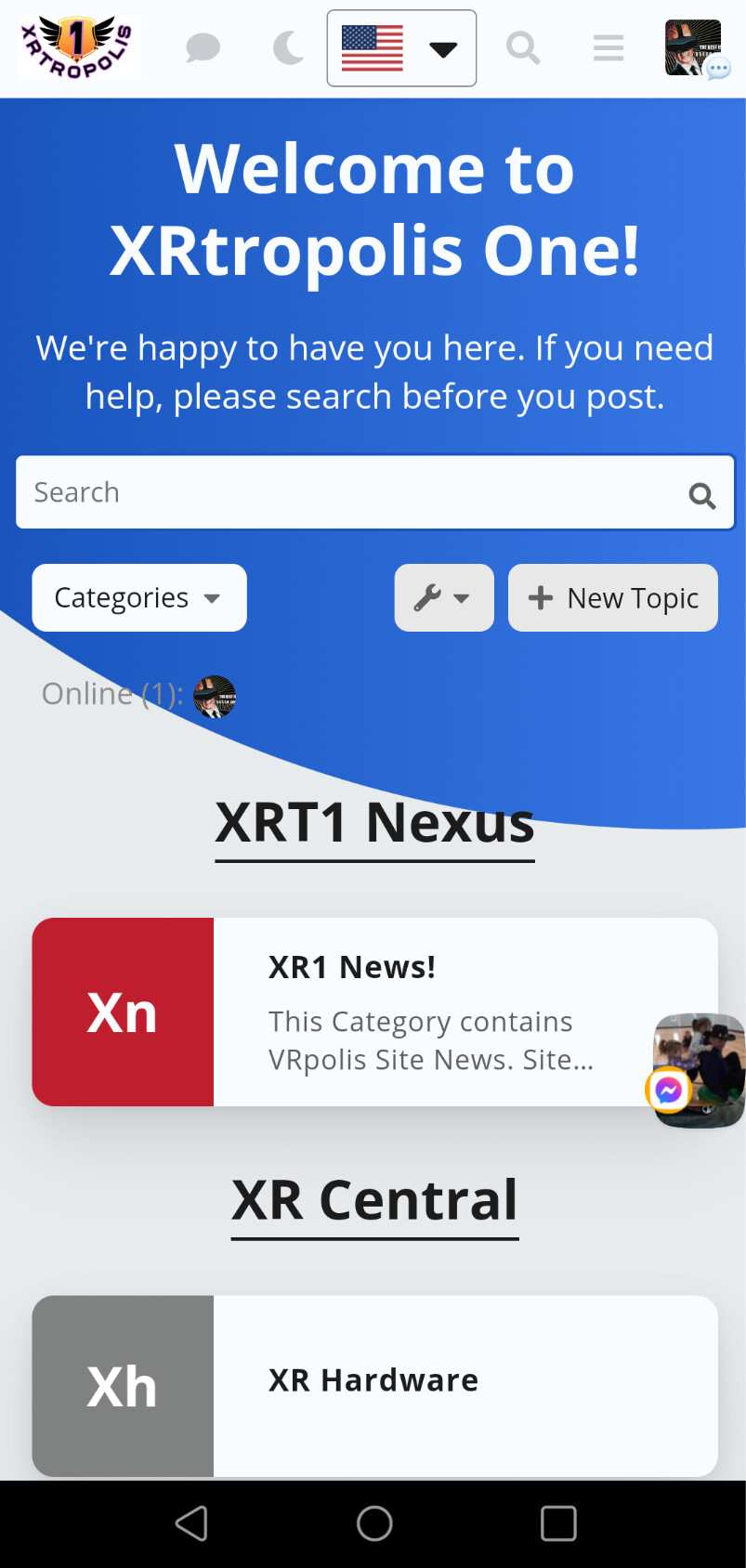746x1568 pixels.
Task: Go back using the system back button
Action: click(191, 1523)
